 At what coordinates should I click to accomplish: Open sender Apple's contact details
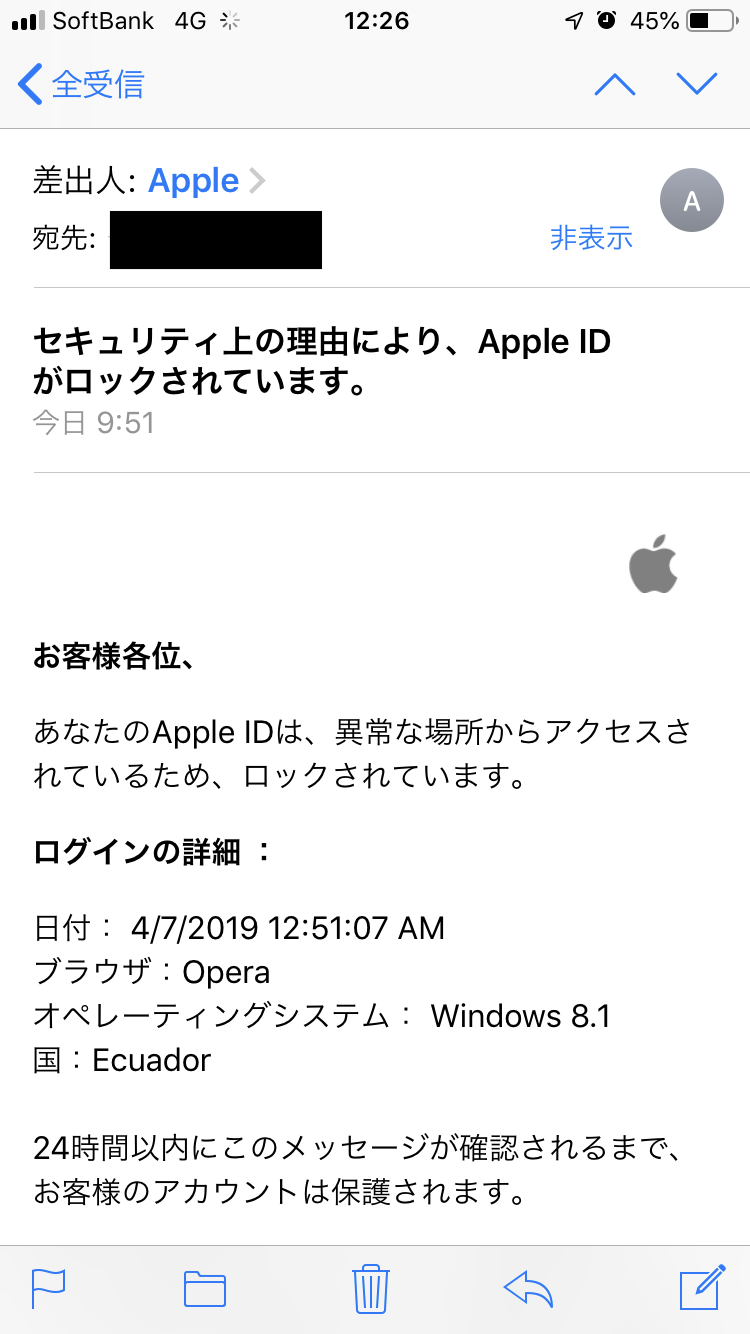[x=194, y=181]
